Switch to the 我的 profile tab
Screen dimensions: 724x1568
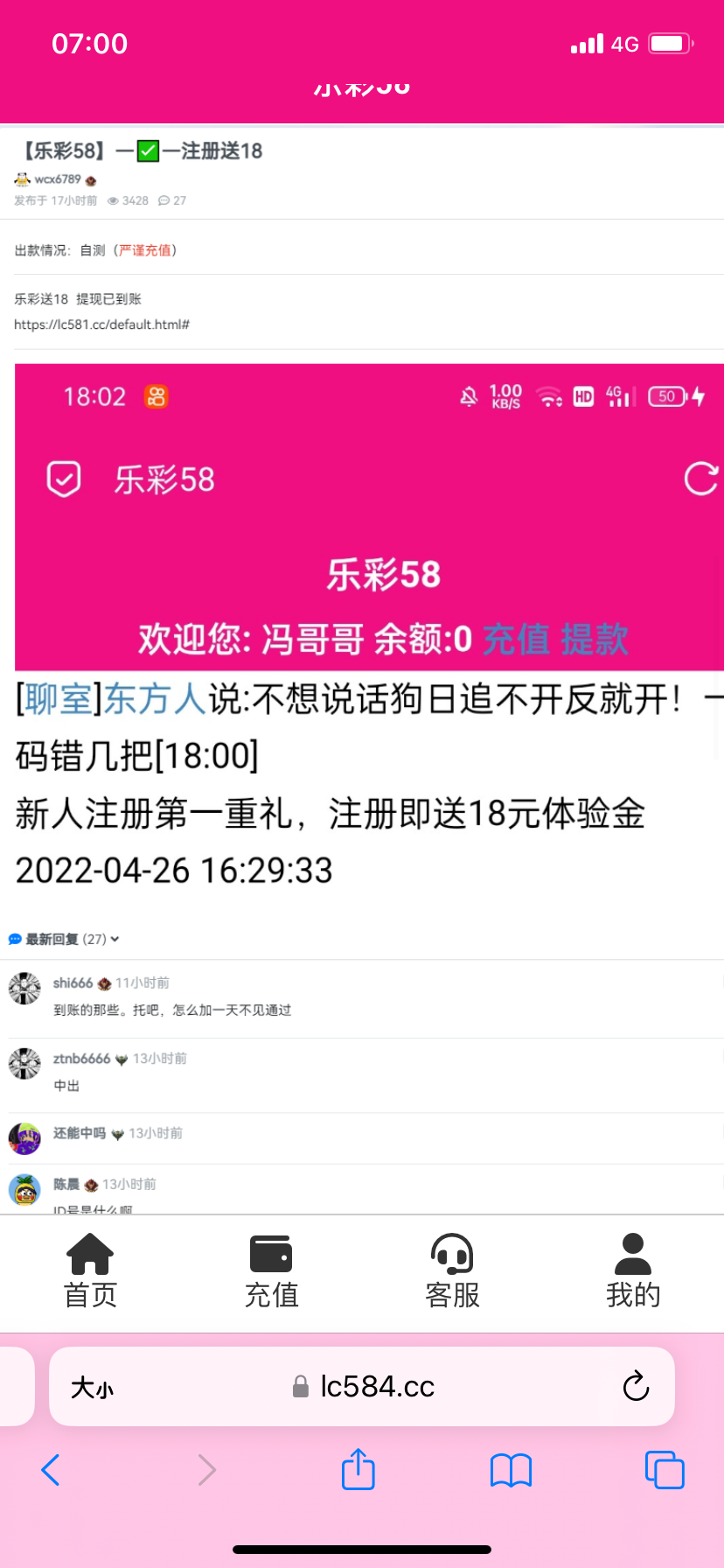(x=633, y=1270)
